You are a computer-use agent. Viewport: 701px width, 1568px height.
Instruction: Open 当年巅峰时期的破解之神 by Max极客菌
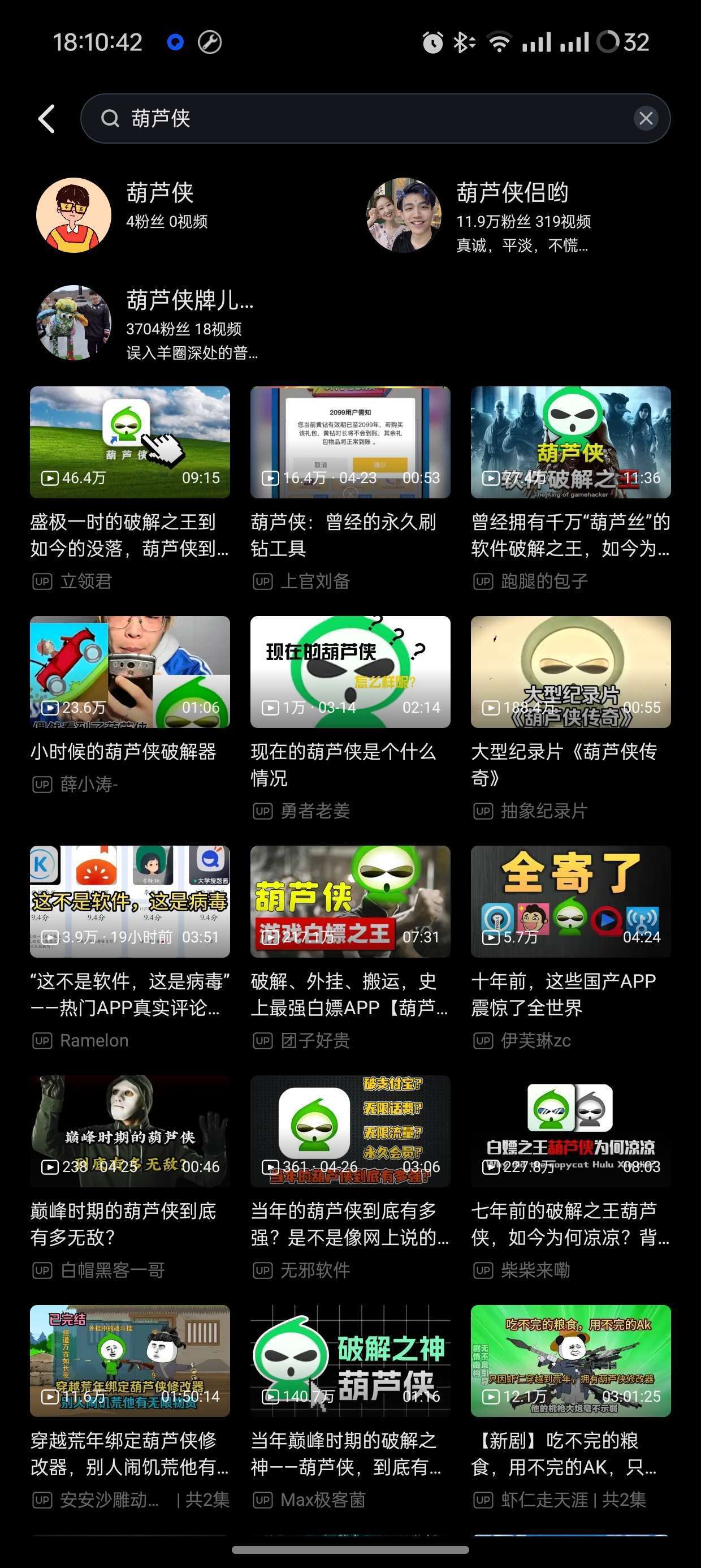click(350, 1360)
